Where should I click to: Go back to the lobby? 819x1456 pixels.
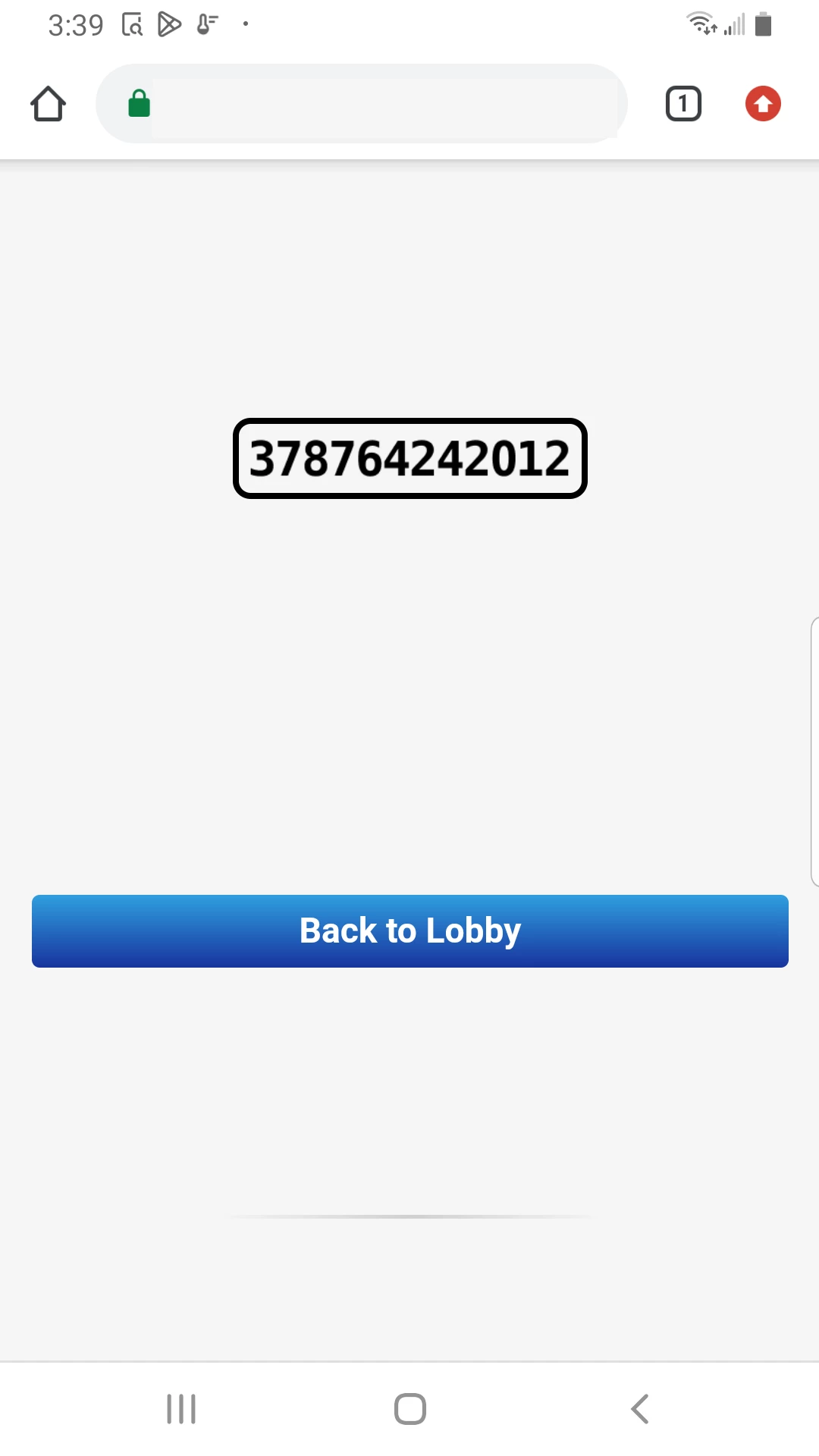[409, 930]
